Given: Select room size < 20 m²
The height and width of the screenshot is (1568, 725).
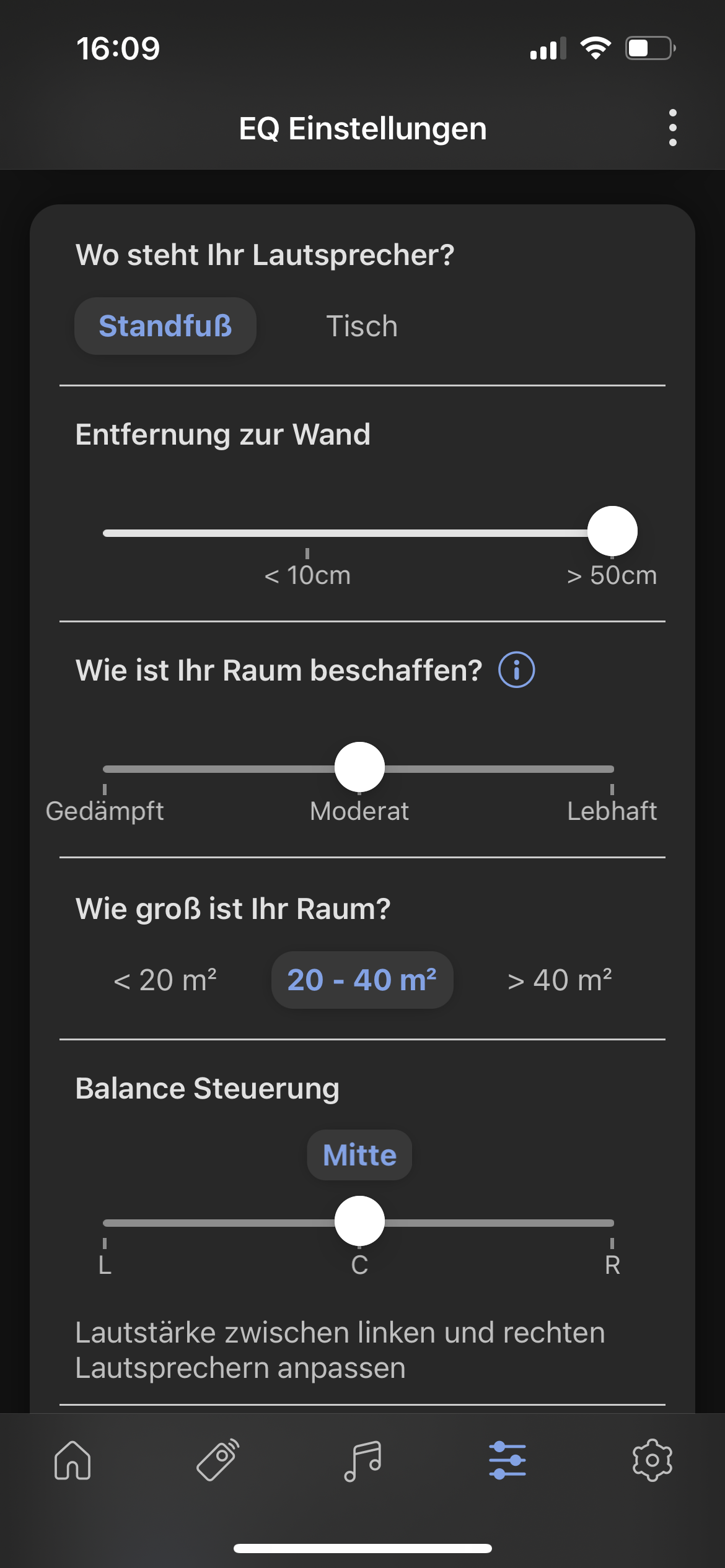Looking at the screenshot, I should pyautogui.click(x=165, y=980).
